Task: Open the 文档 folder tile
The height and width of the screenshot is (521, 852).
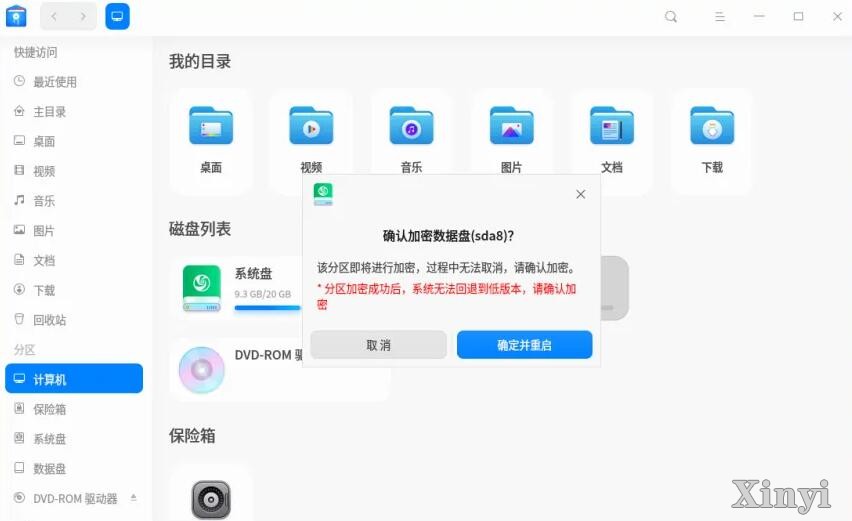Action: point(611,140)
